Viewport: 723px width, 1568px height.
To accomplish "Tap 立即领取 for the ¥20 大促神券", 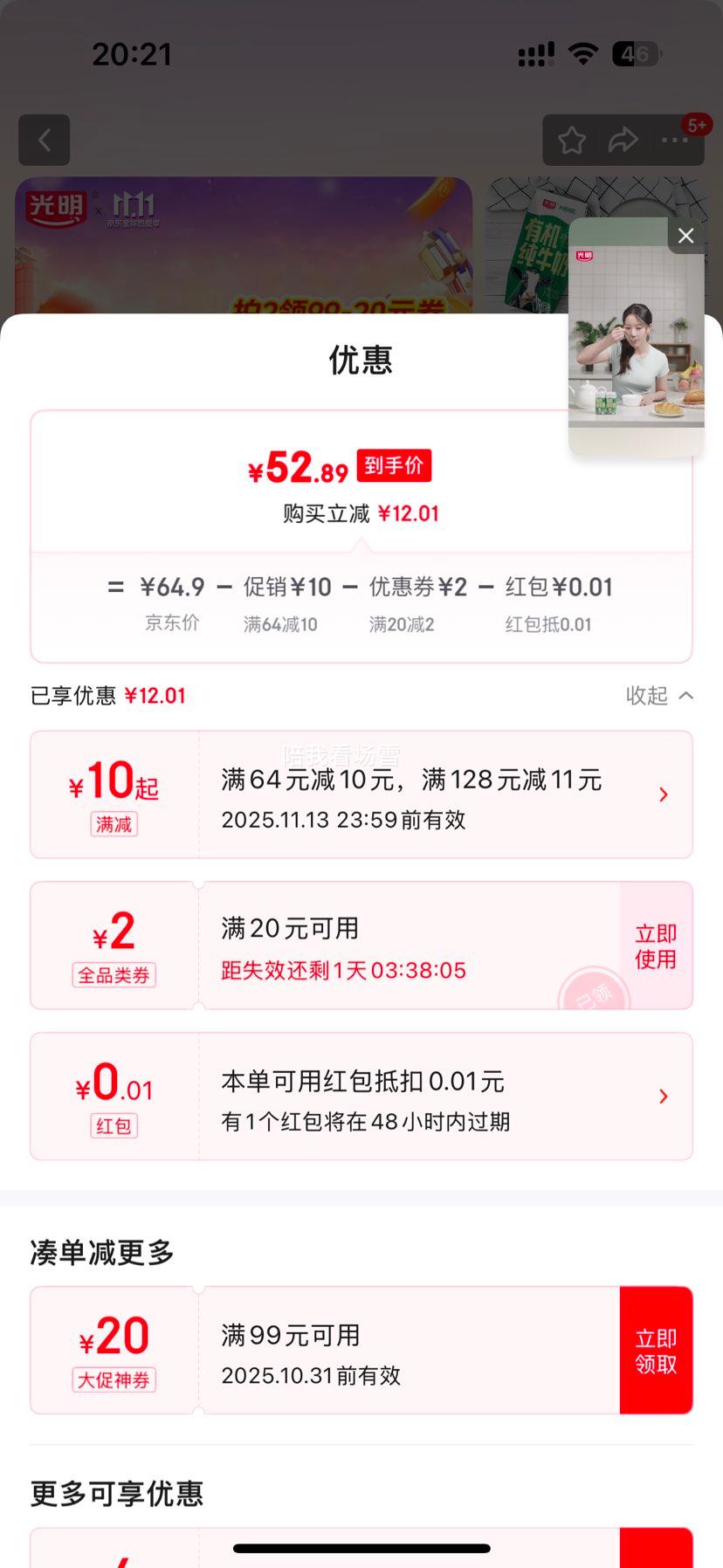I will (x=657, y=1350).
